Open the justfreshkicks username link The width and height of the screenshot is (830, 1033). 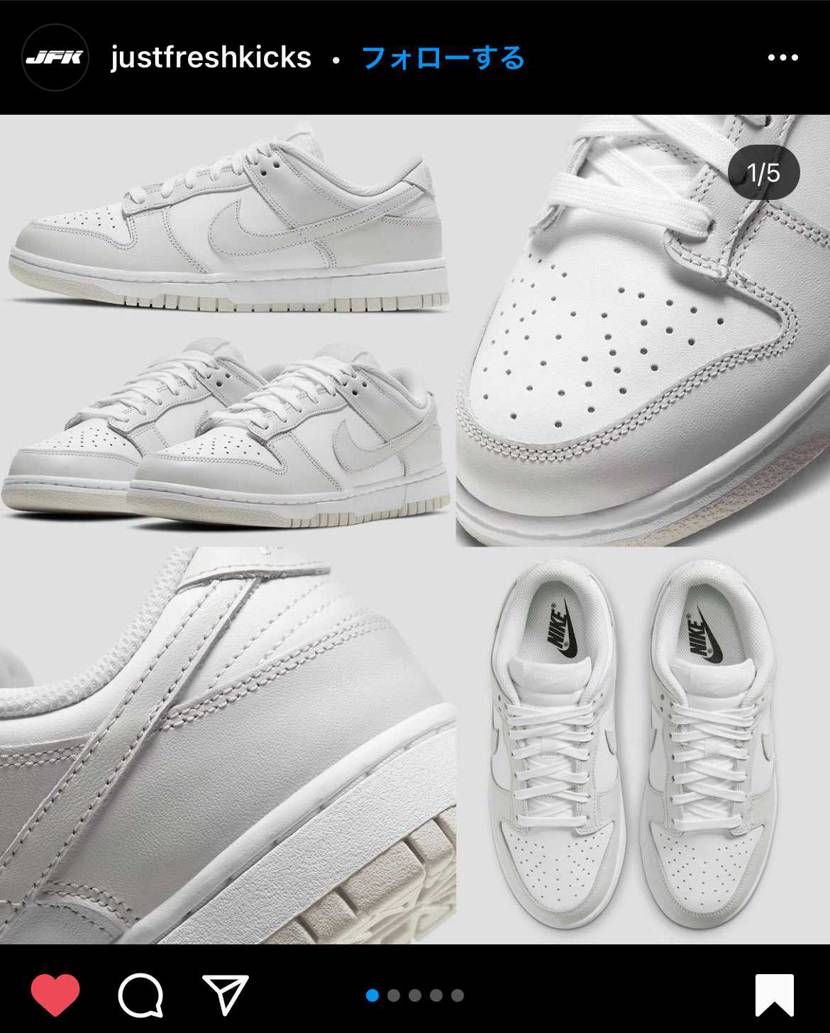(210, 58)
